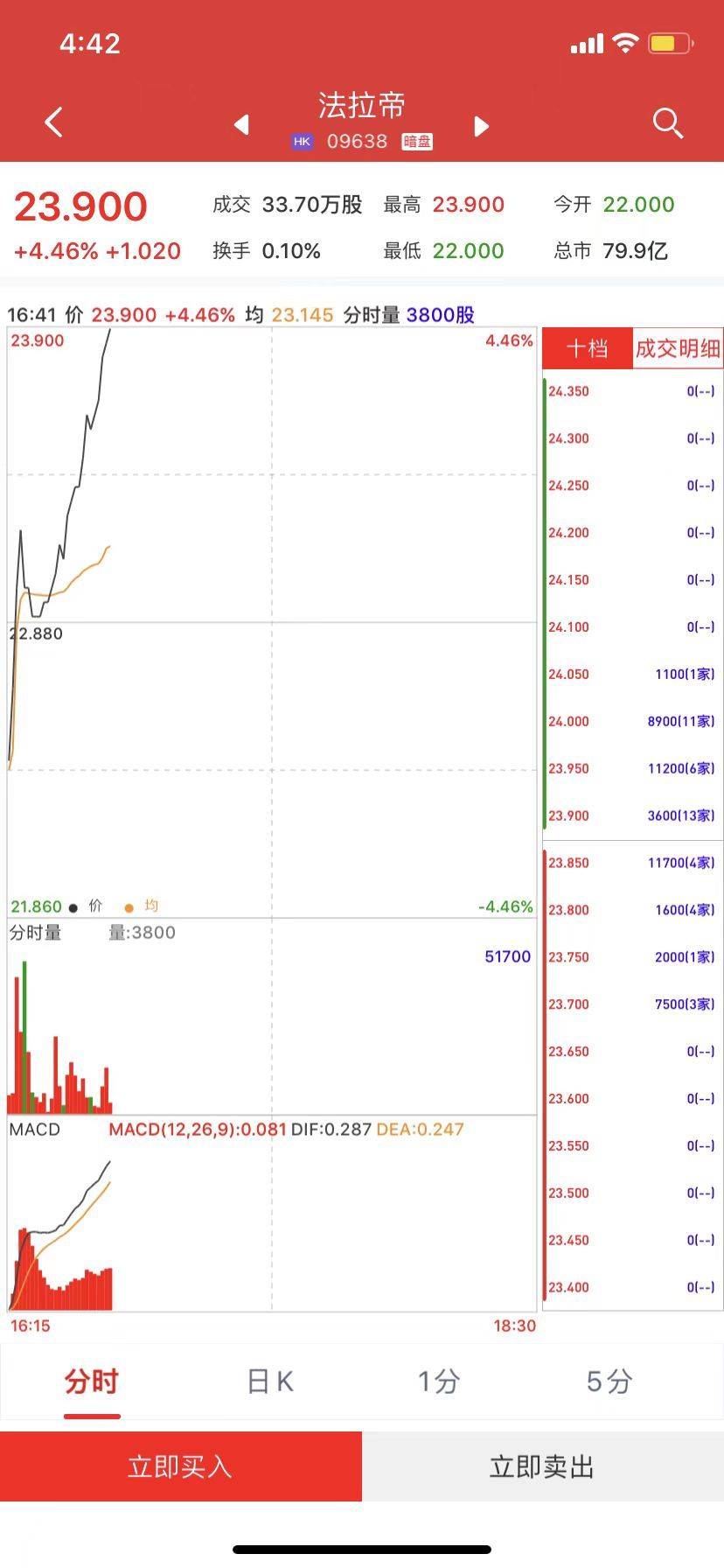
Task: Open the 1分 chart tab
Action: click(x=439, y=1382)
